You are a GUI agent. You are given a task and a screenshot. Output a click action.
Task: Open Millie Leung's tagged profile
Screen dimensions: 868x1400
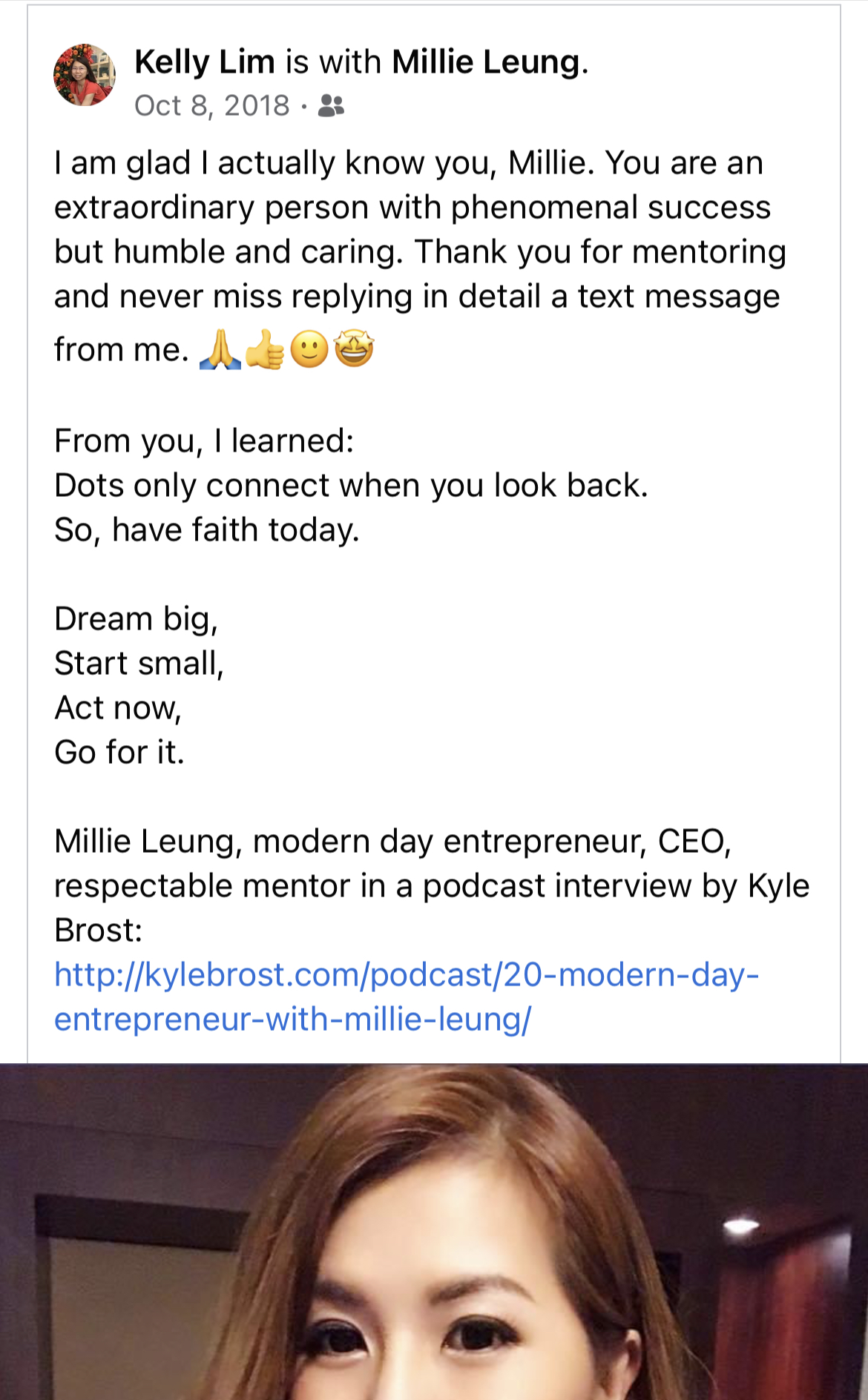pyautogui.click(x=486, y=62)
